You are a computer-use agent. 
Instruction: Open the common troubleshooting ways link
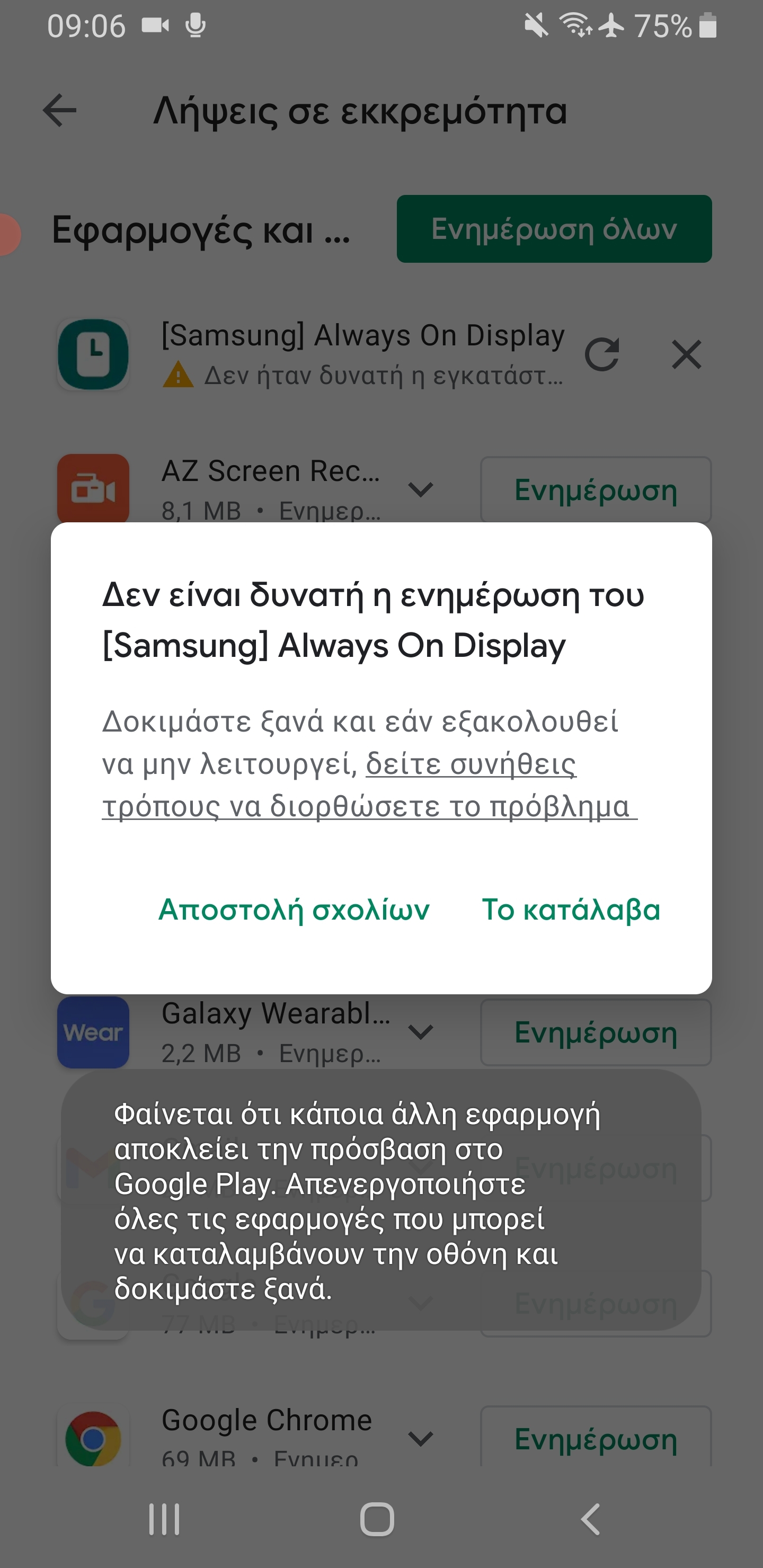tap(370, 785)
